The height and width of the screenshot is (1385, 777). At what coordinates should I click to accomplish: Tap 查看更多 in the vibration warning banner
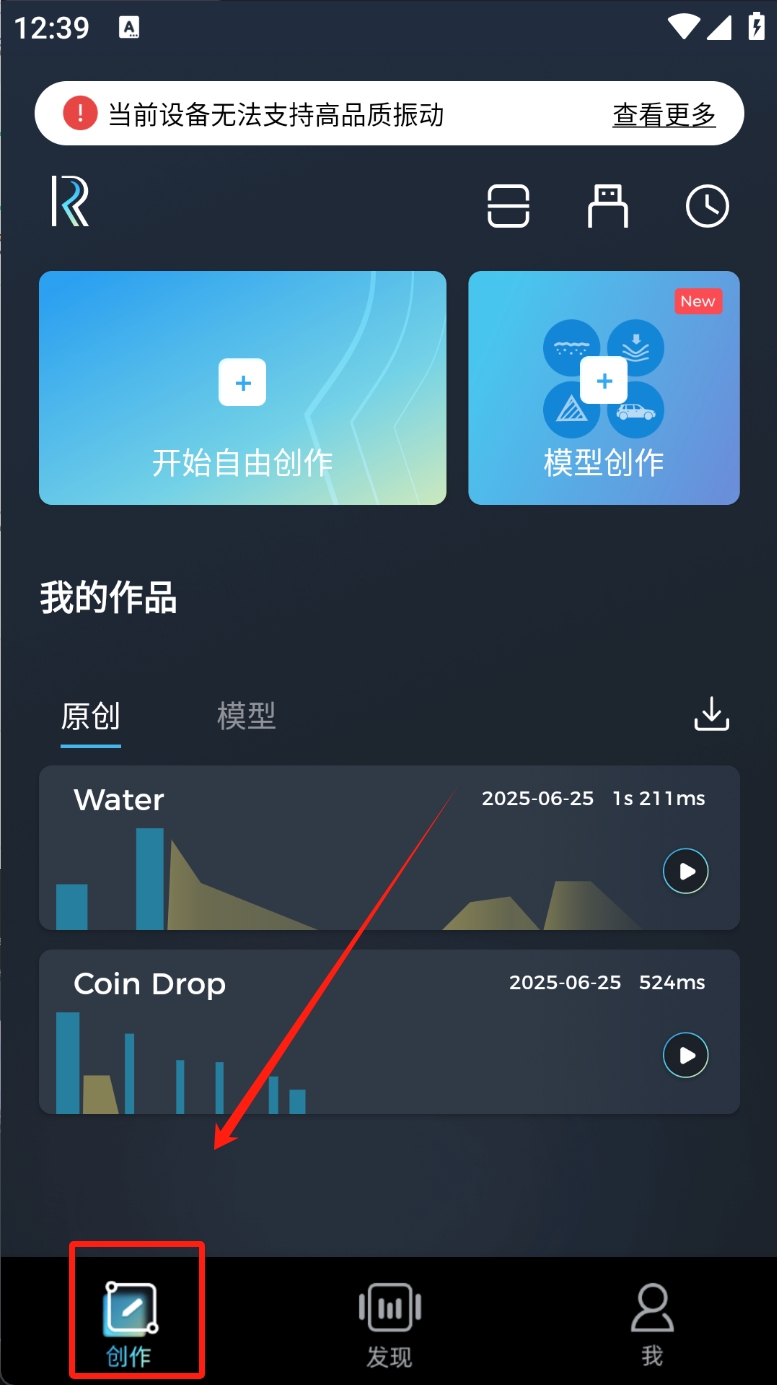tap(664, 115)
